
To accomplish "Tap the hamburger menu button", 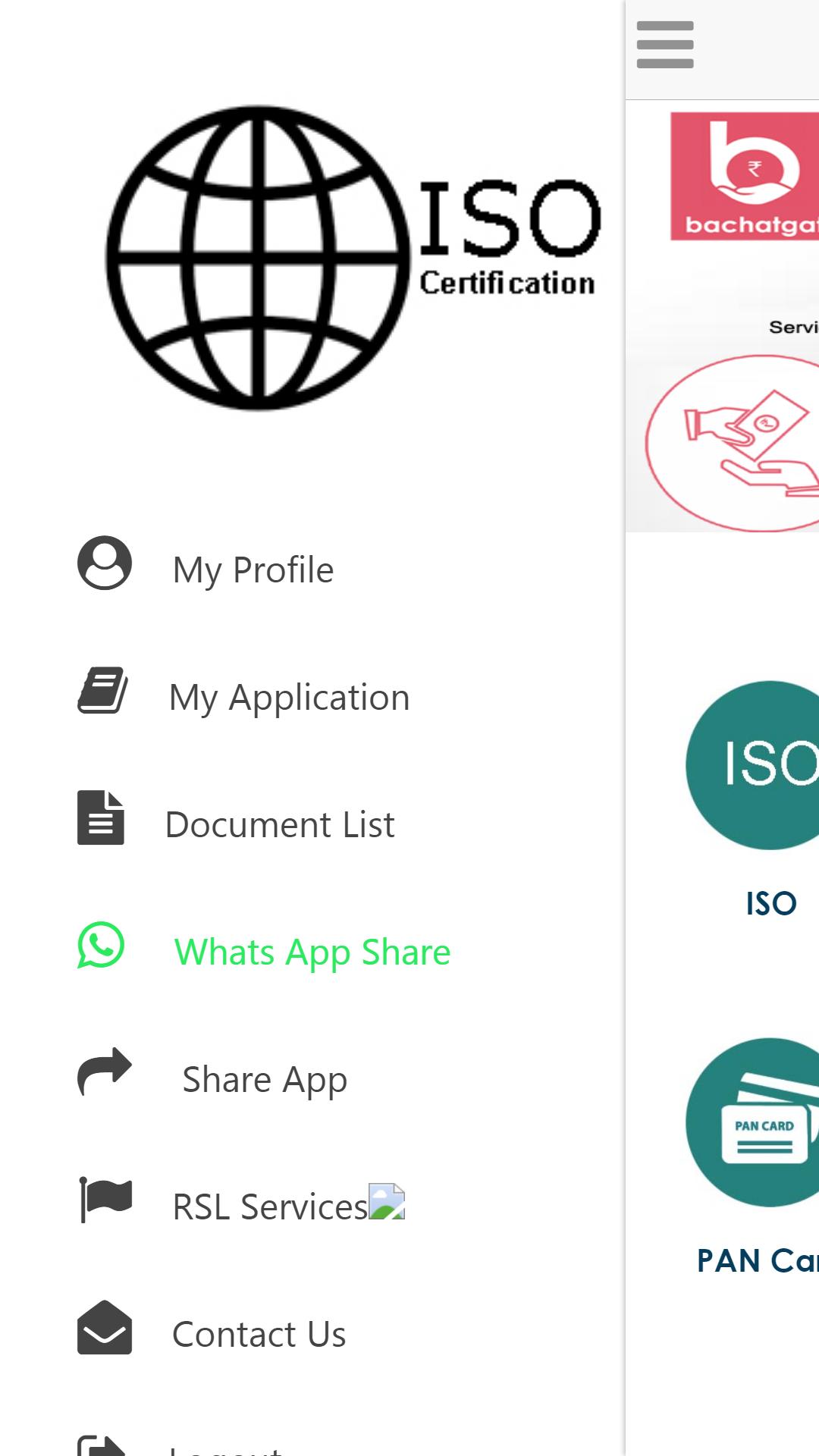I will [665, 45].
